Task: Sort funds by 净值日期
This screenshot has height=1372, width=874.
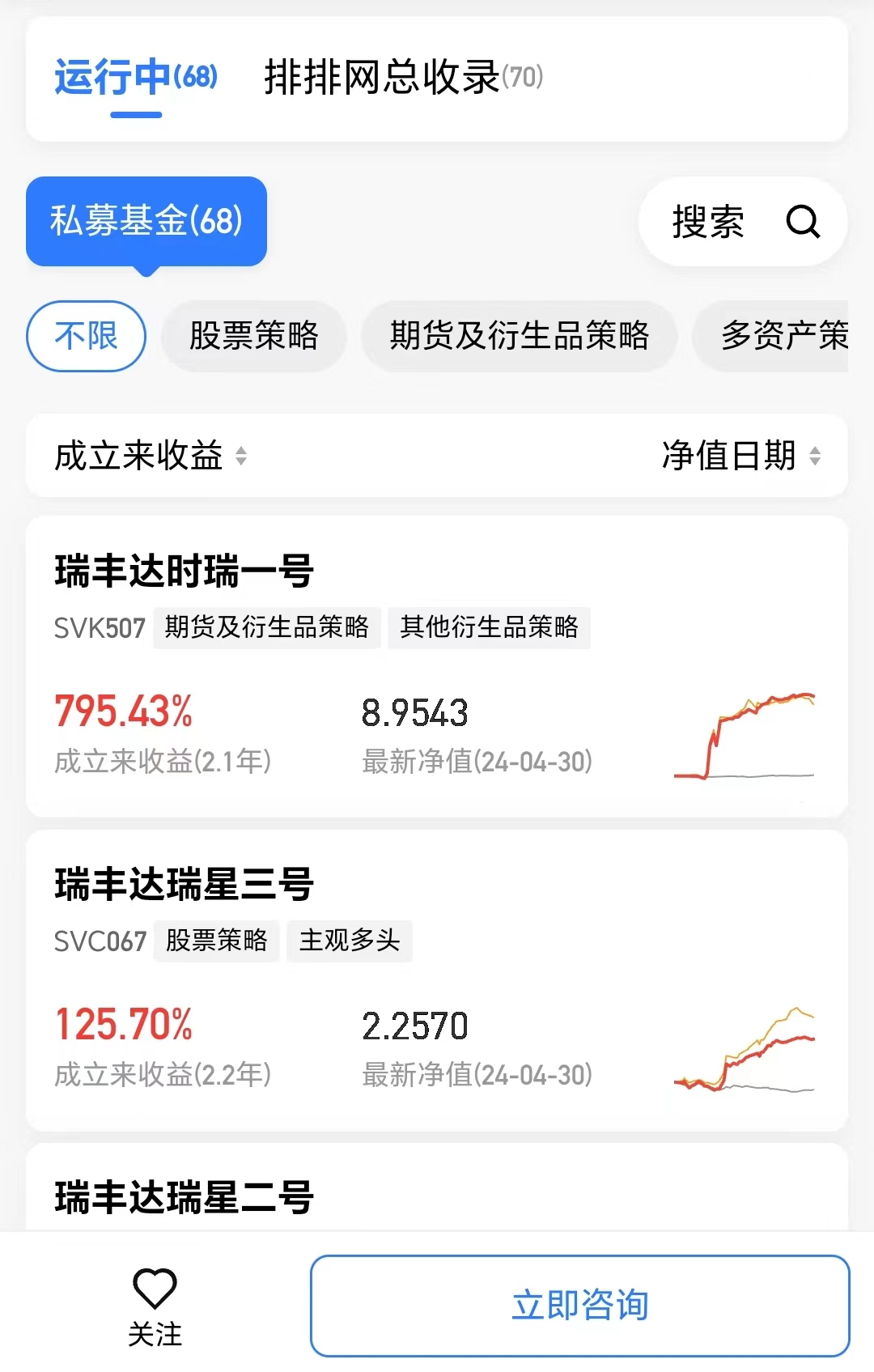Action: pyautogui.click(x=740, y=456)
